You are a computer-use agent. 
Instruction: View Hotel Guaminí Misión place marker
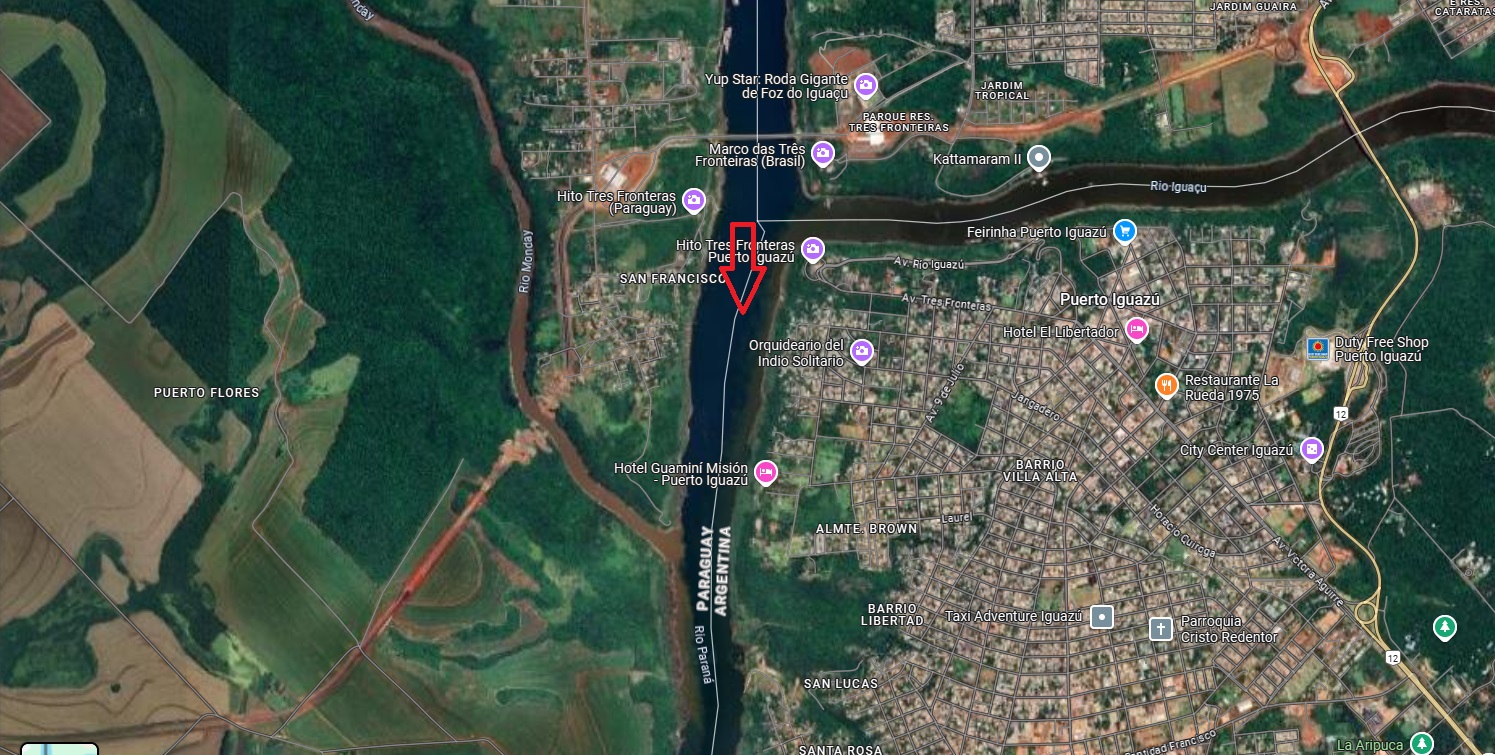[765, 472]
